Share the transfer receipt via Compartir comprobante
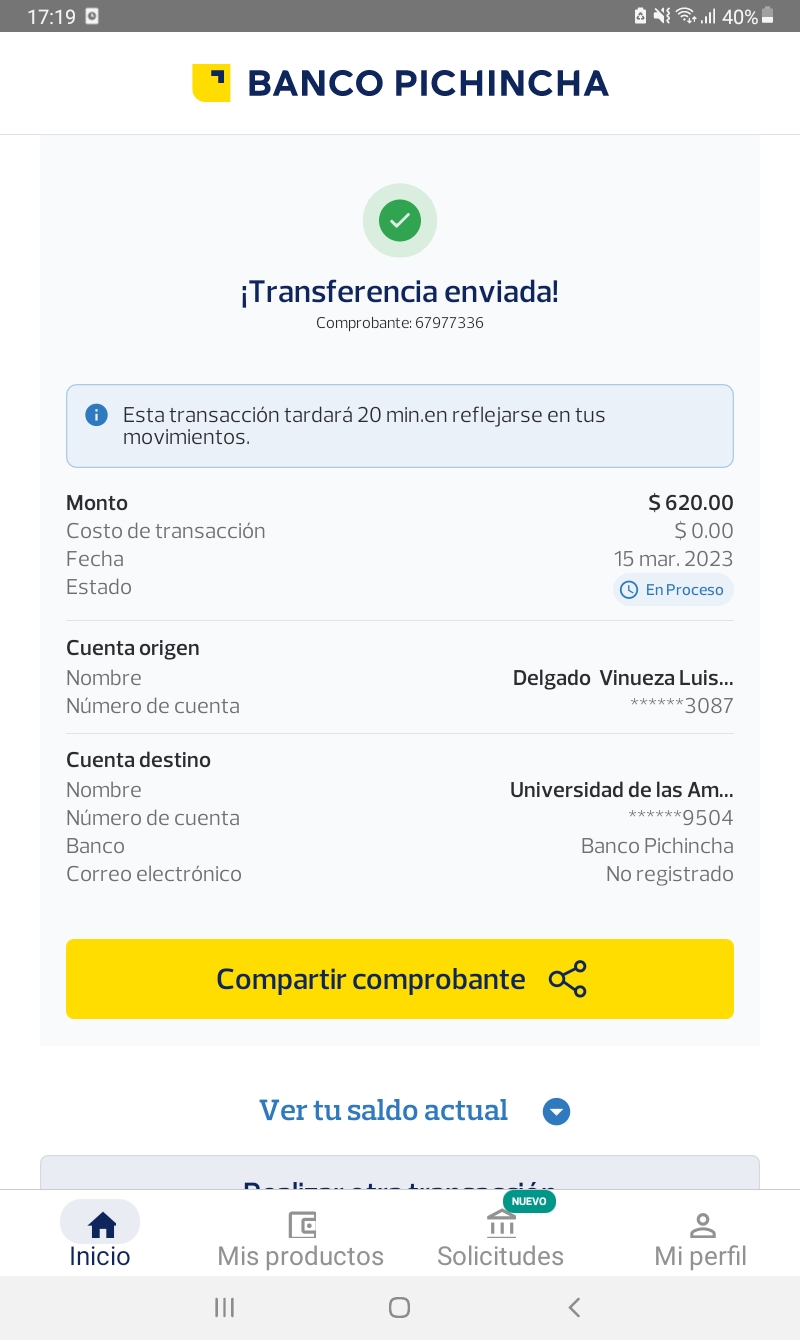The width and height of the screenshot is (800, 1340). pos(400,979)
